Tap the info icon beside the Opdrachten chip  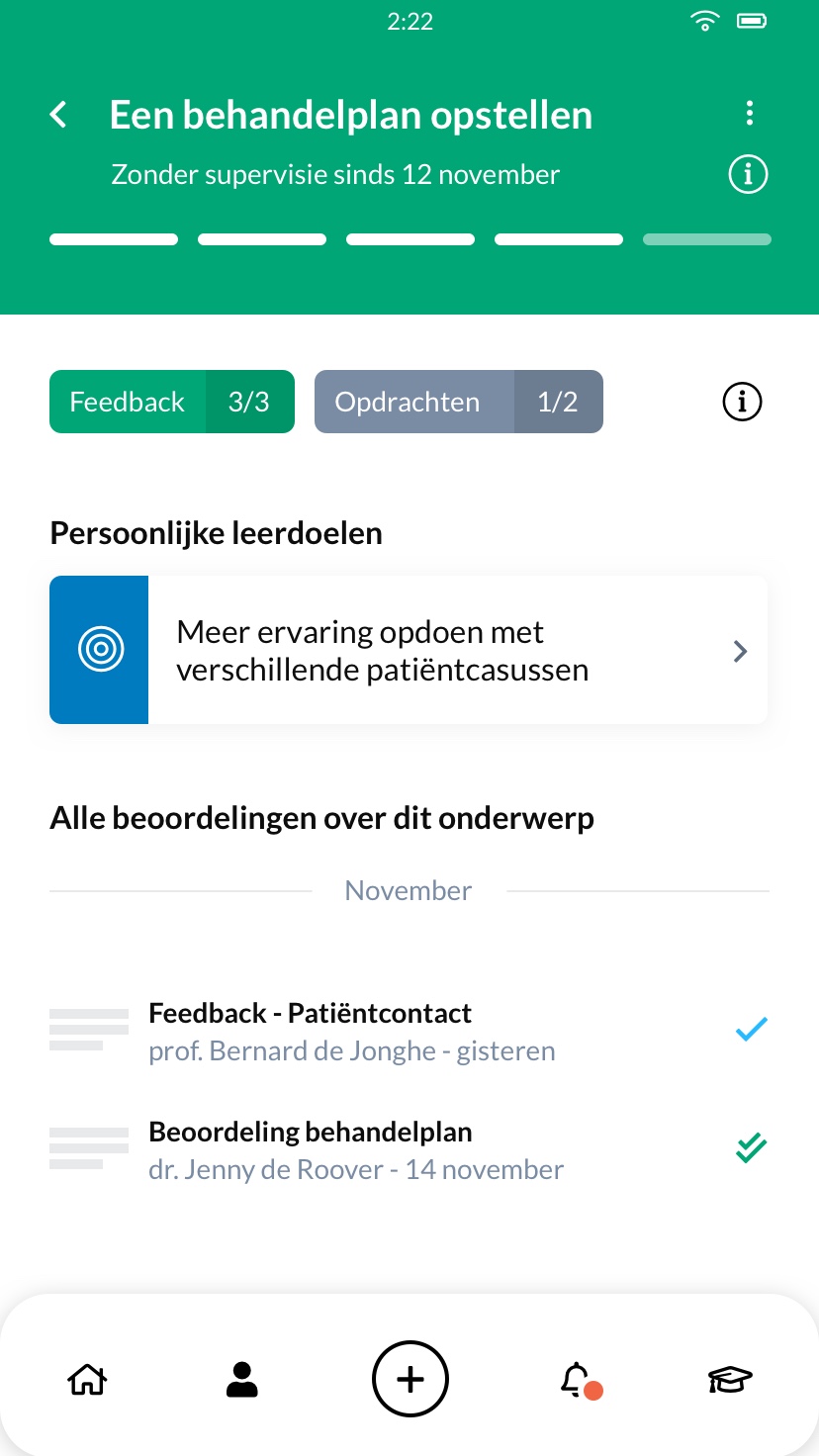[x=742, y=402]
